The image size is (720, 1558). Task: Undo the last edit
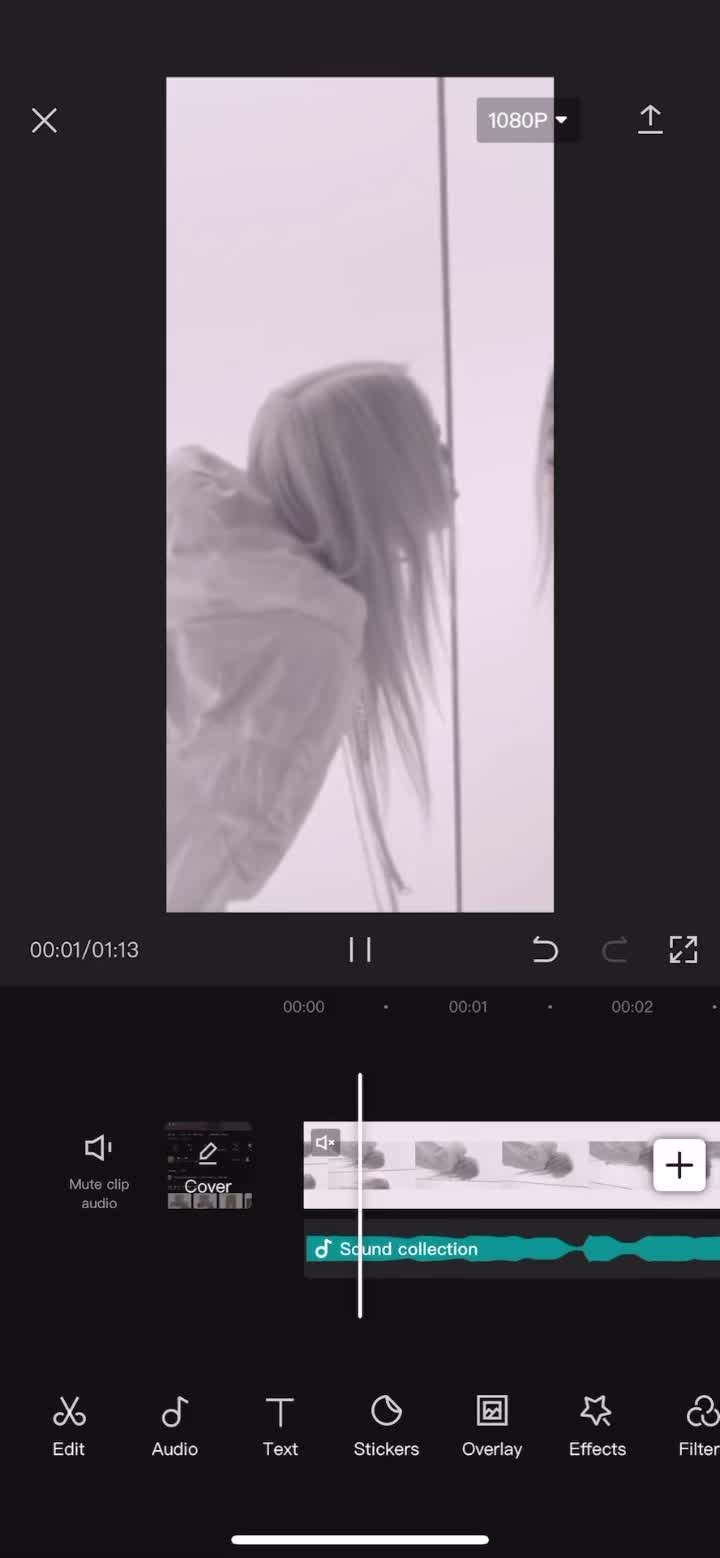[x=545, y=949]
